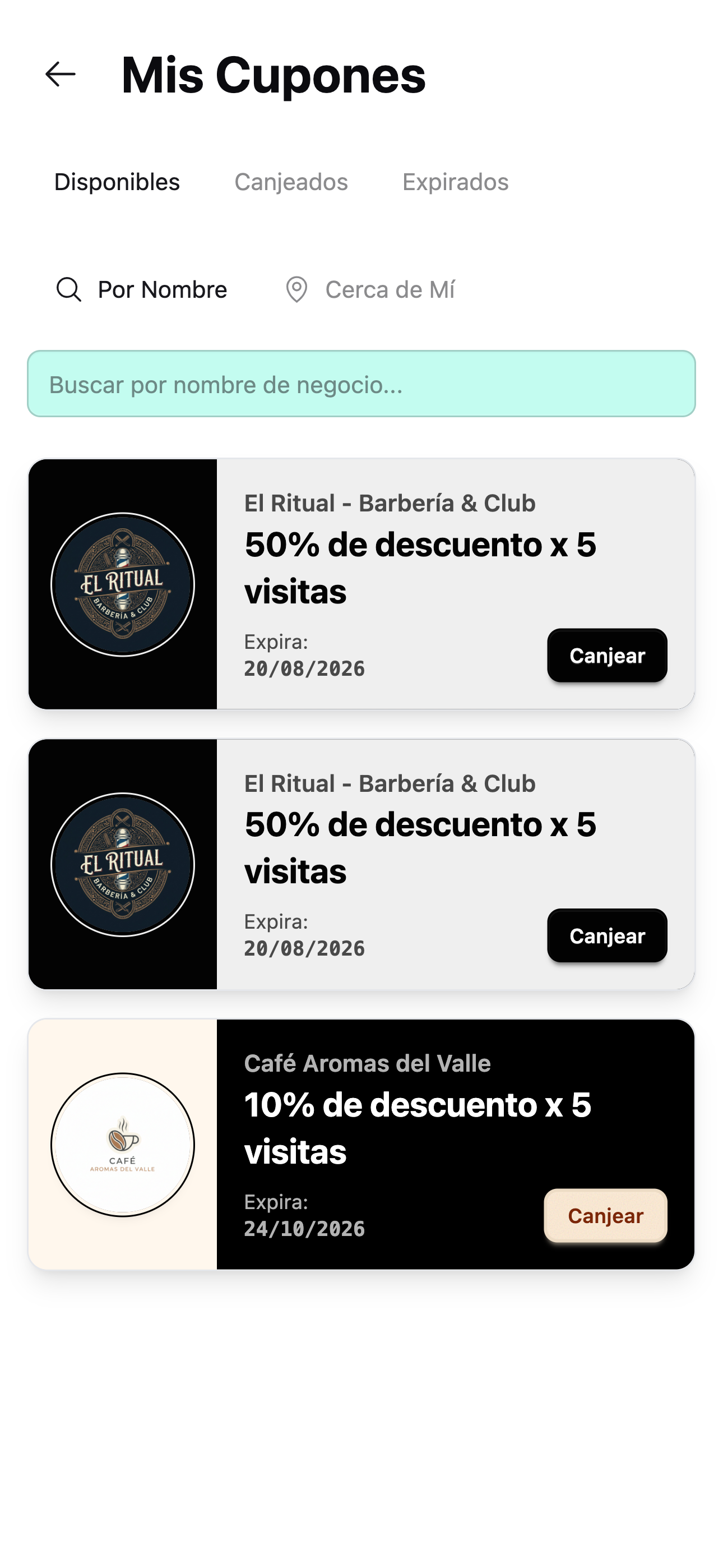Open the Mis Cupones title heading
The height and width of the screenshot is (1568, 723).
[274, 76]
